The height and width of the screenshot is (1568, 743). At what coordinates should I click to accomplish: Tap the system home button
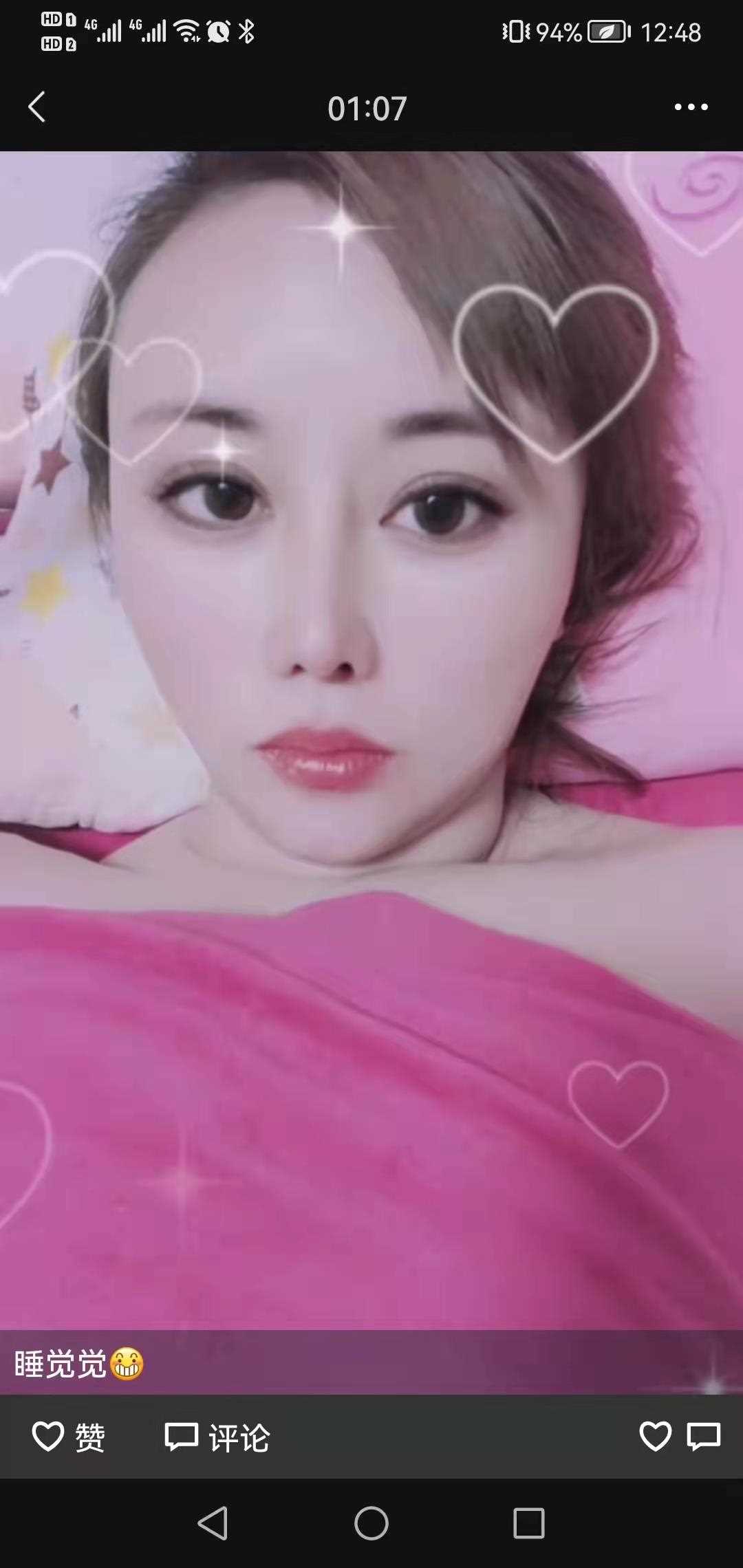click(x=371, y=1523)
